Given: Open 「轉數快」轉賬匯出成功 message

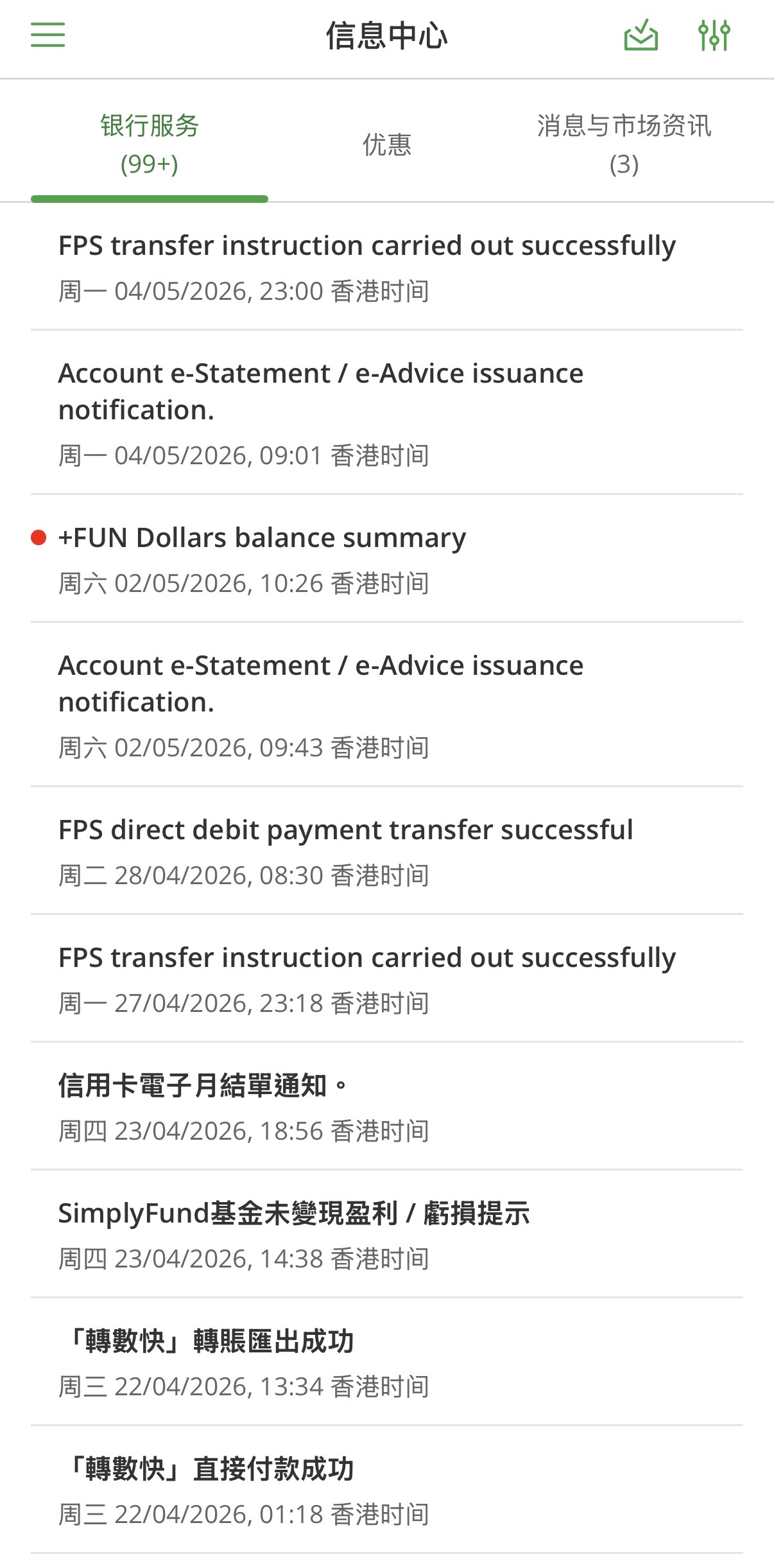Looking at the screenshot, I should tap(387, 1362).
